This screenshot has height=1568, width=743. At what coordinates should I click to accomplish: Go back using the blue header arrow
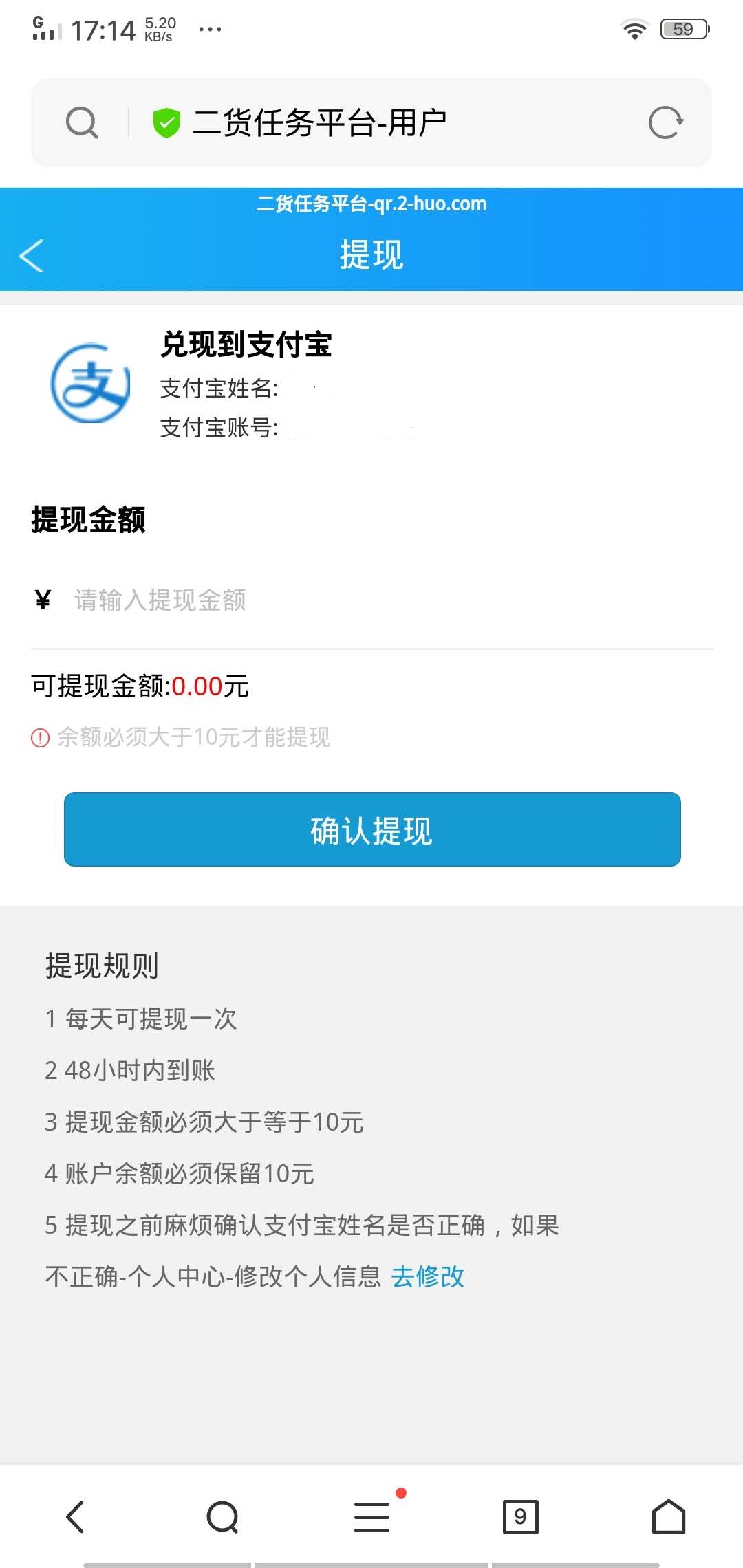pos(32,255)
